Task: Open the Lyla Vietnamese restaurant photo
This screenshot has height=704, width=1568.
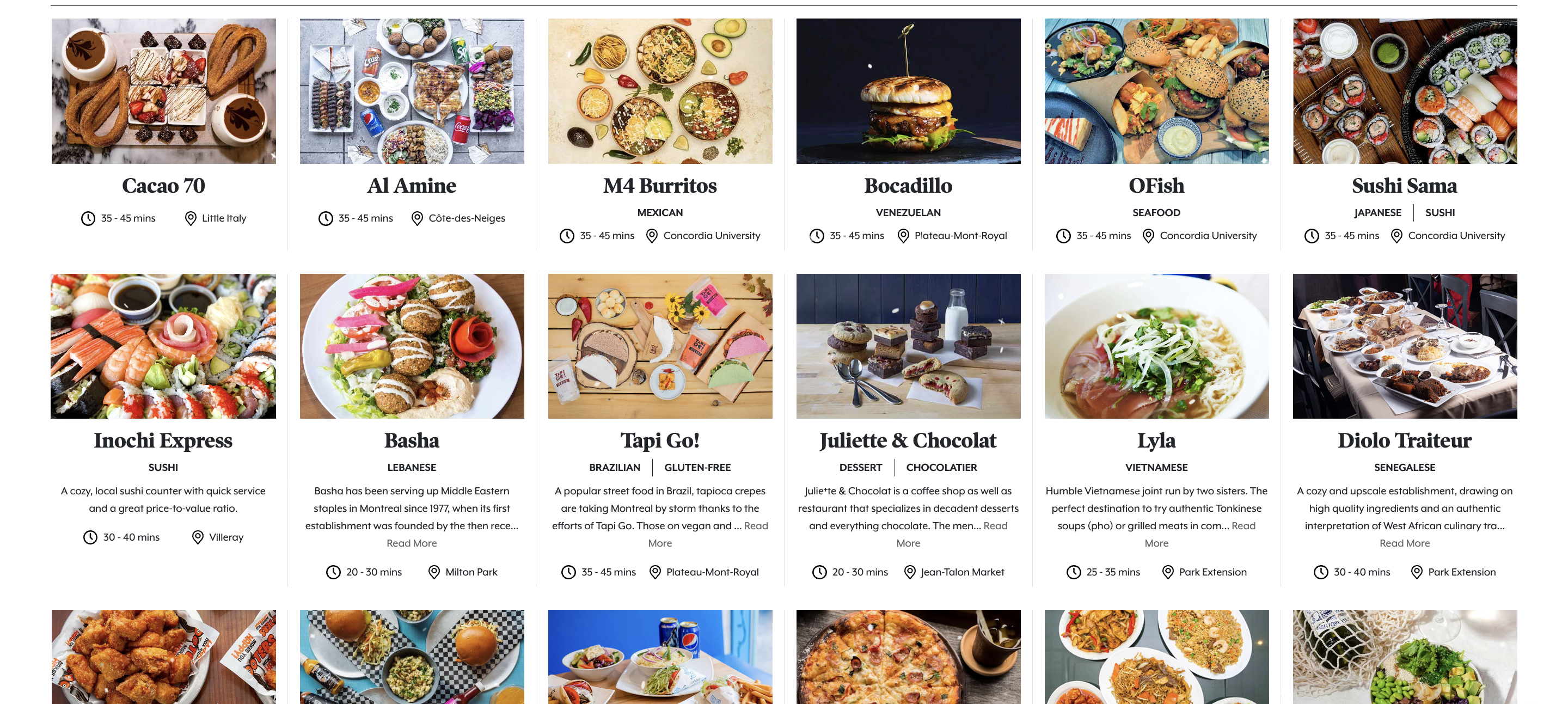Action: click(x=1156, y=346)
